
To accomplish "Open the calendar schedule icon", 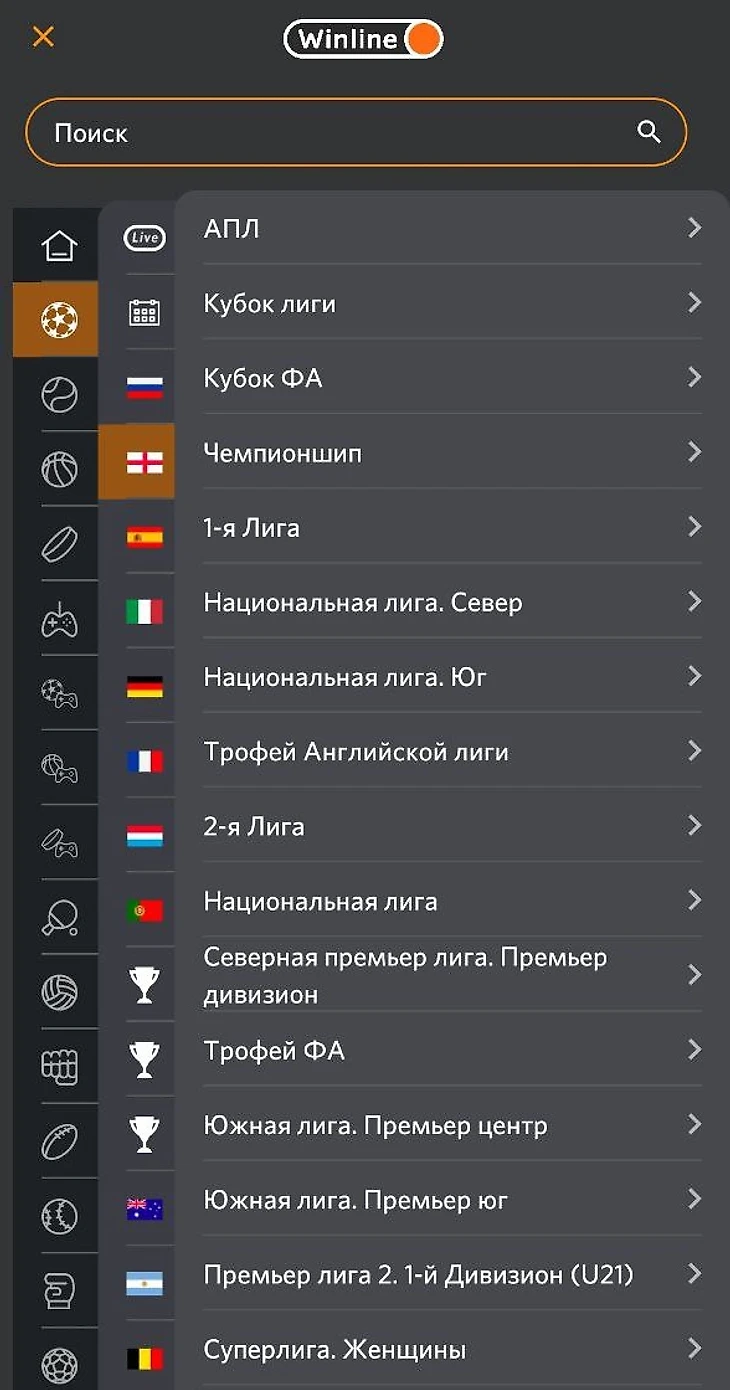I will pyautogui.click(x=144, y=313).
